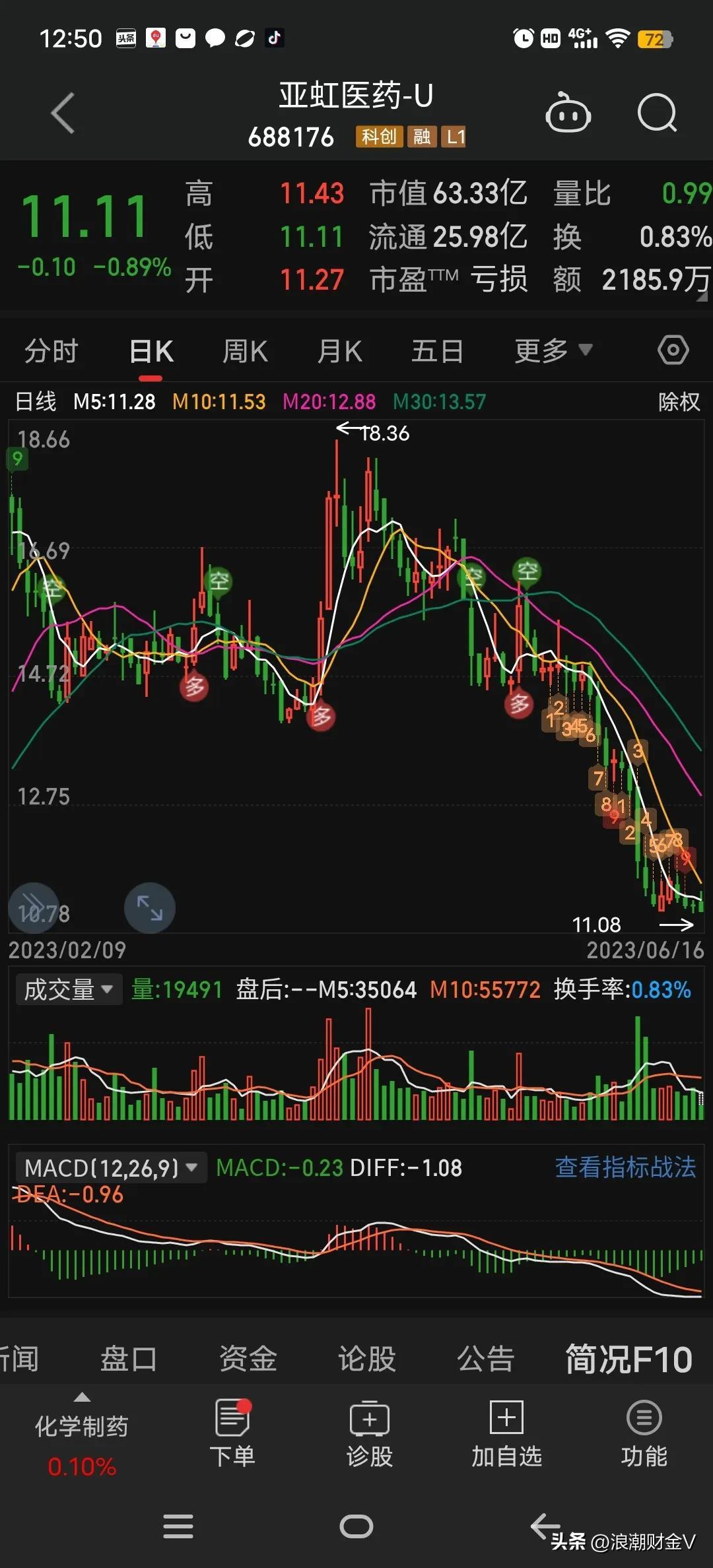Screen dimensions: 713x1568
Task: Open the 功能 functions menu
Action: [x=644, y=1433]
